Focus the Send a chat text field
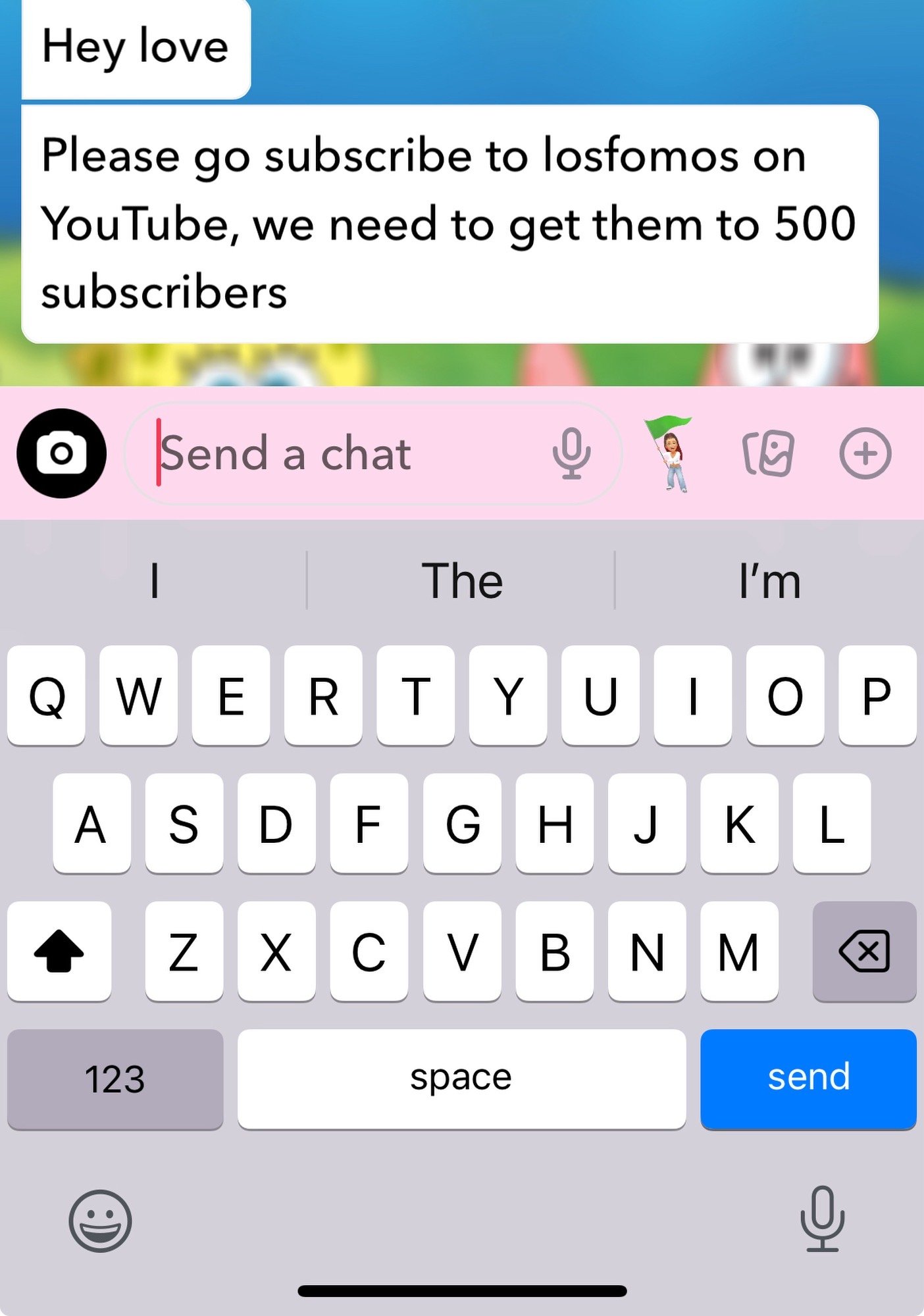Viewport: 924px width, 1316px height. click(x=342, y=453)
